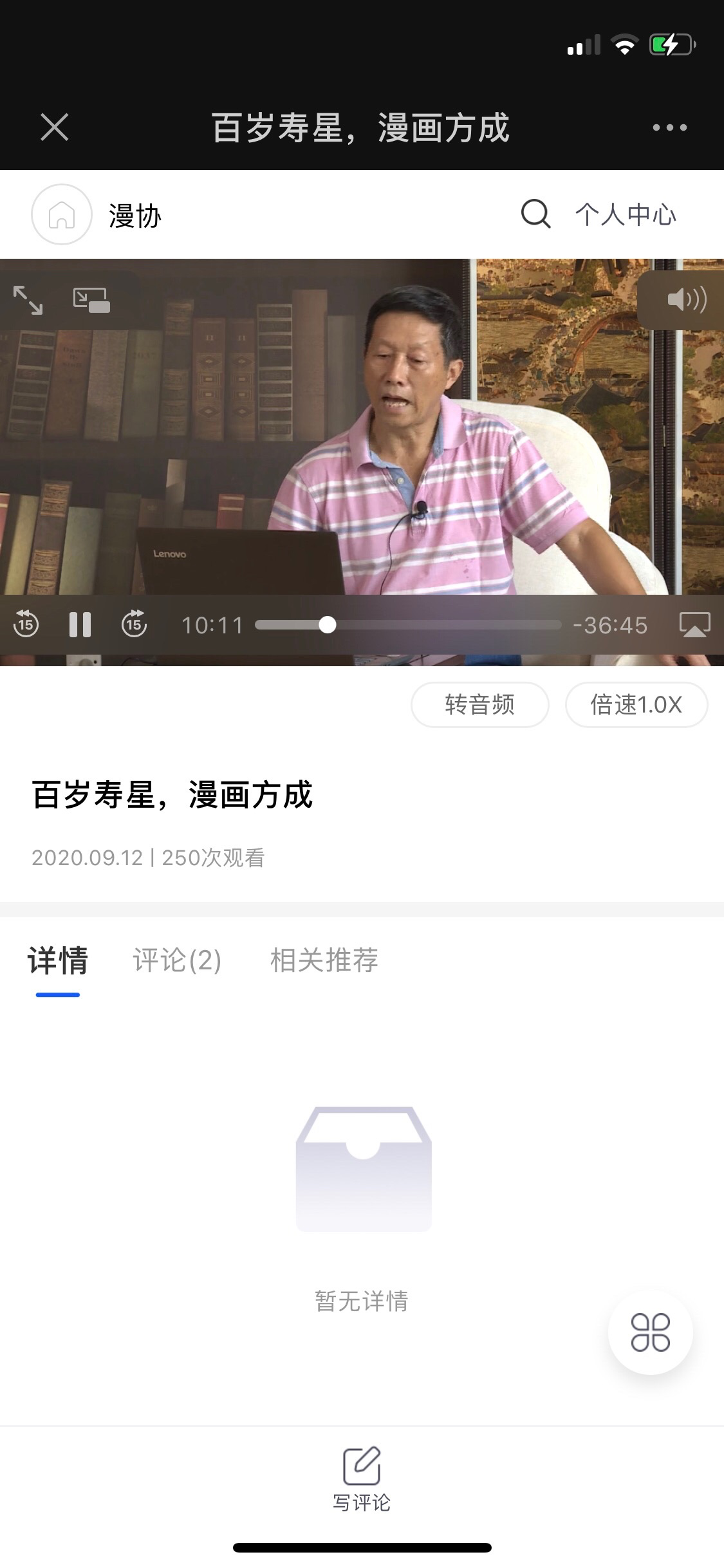Open 个人中心 personal center

pyautogui.click(x=626, y=214)
